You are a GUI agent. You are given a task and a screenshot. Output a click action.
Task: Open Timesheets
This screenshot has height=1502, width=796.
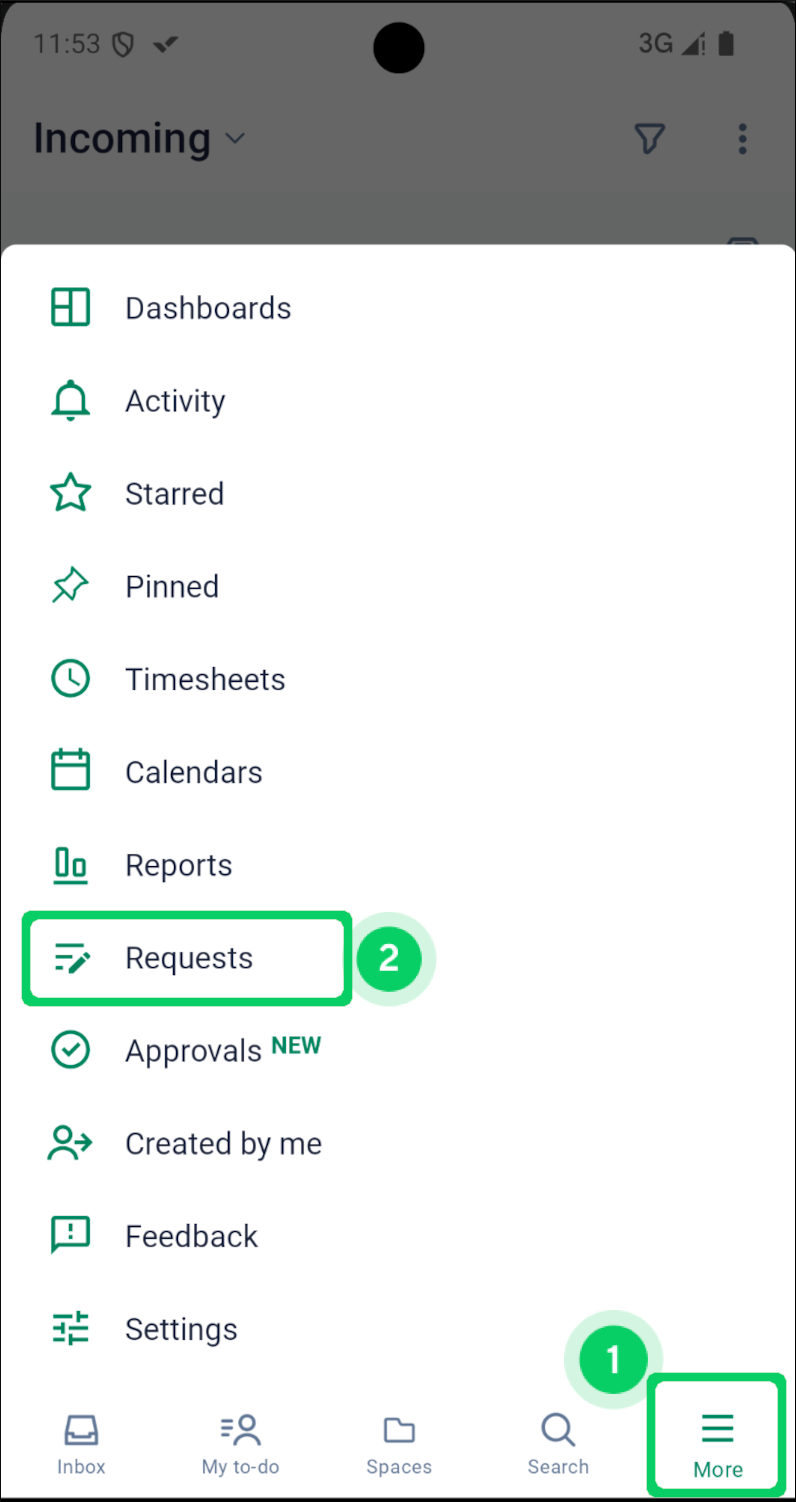[205, 680]
